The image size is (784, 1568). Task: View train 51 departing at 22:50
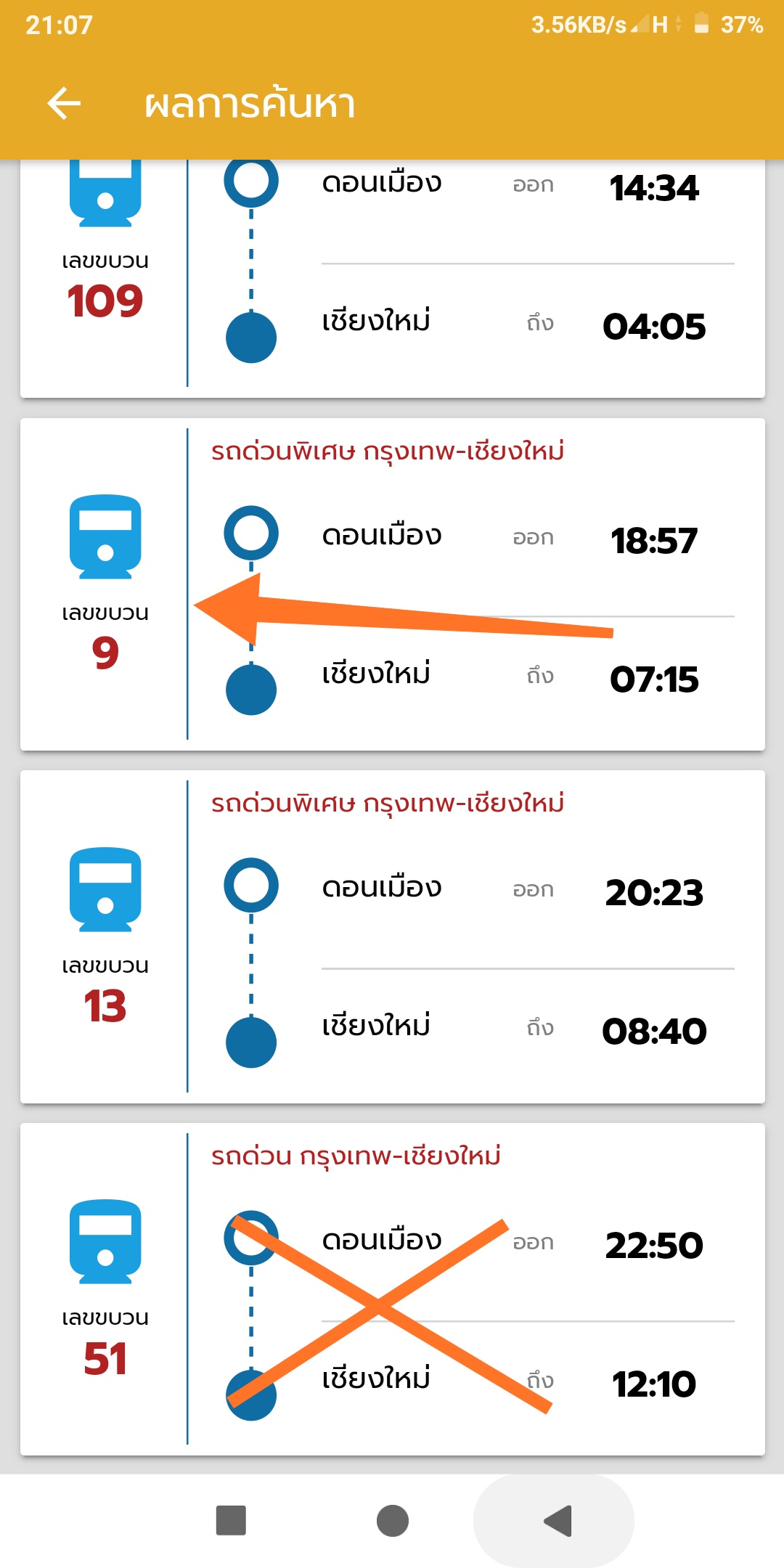(x=393, y=1289)
